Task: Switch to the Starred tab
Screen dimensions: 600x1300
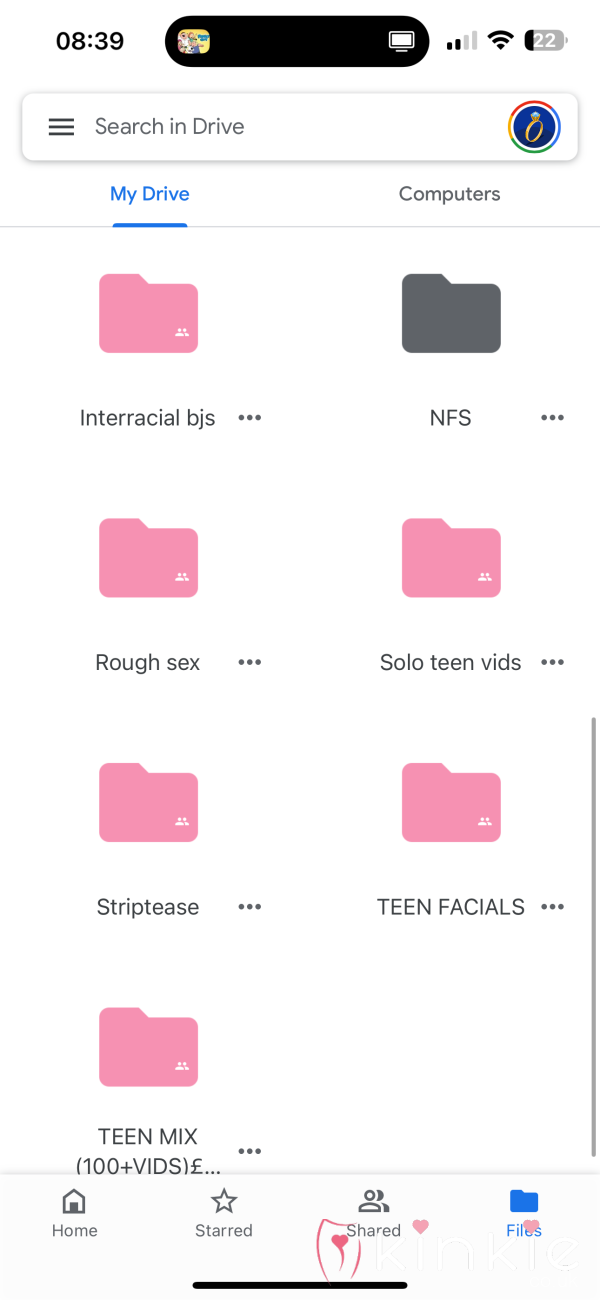Action: [x=224, y=1214]
